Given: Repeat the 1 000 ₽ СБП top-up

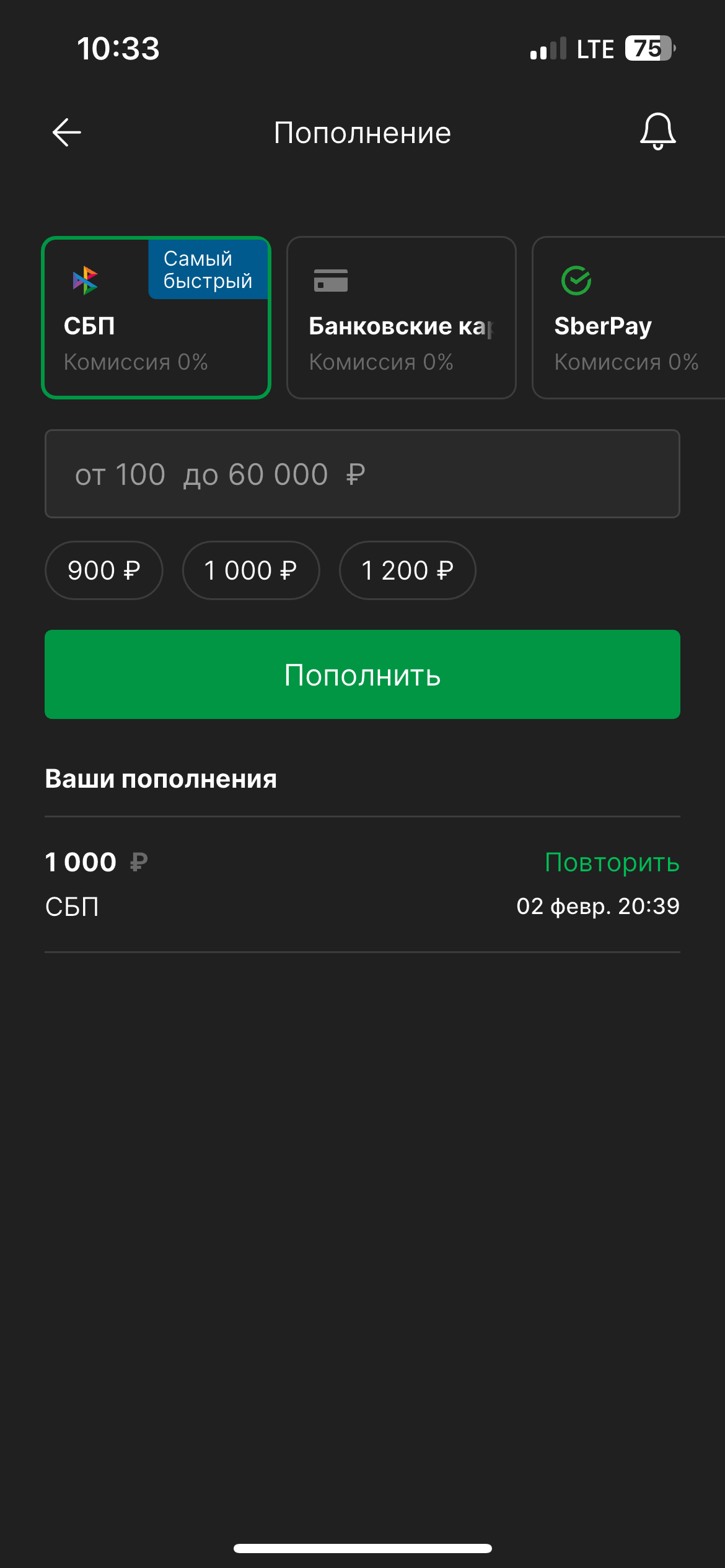Looking at the screenshot, I should coord(612,862).
